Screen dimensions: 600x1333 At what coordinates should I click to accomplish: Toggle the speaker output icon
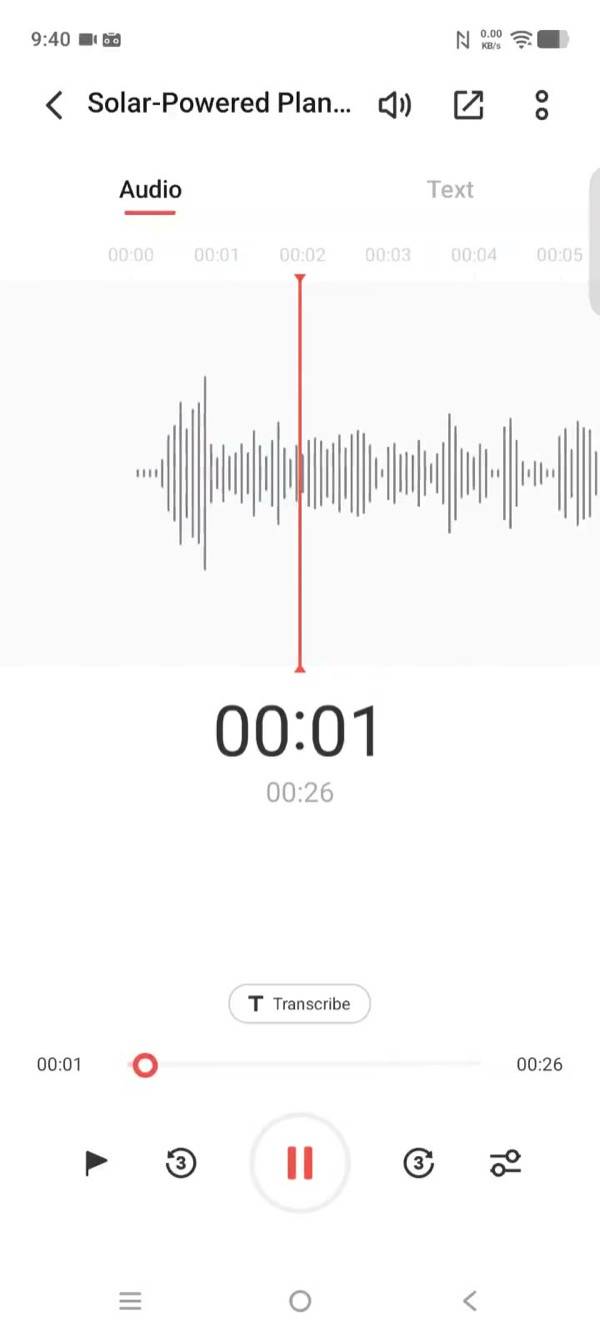tap(395, 105)
